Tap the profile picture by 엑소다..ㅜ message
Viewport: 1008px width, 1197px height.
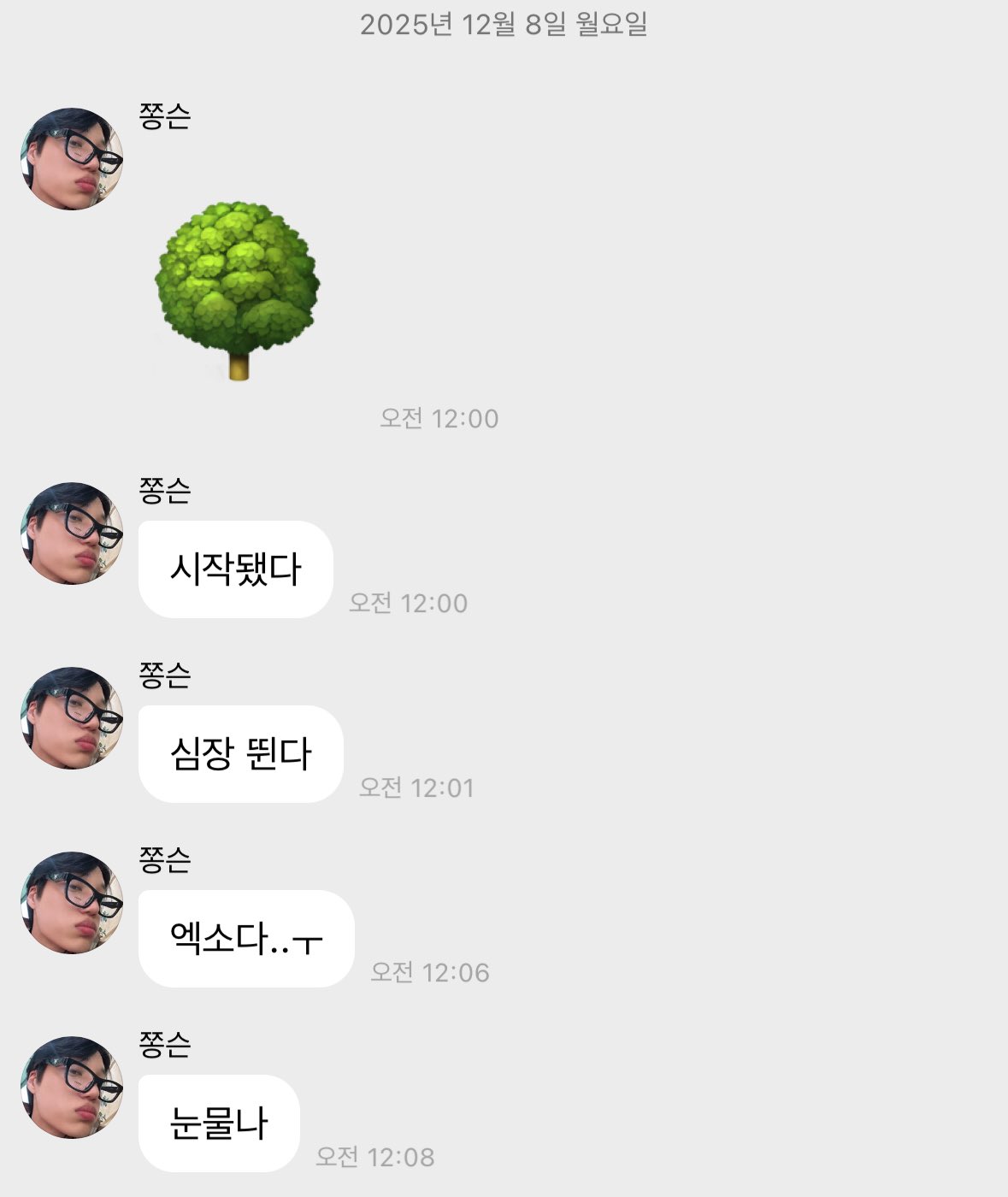click(x=72, y=903)
